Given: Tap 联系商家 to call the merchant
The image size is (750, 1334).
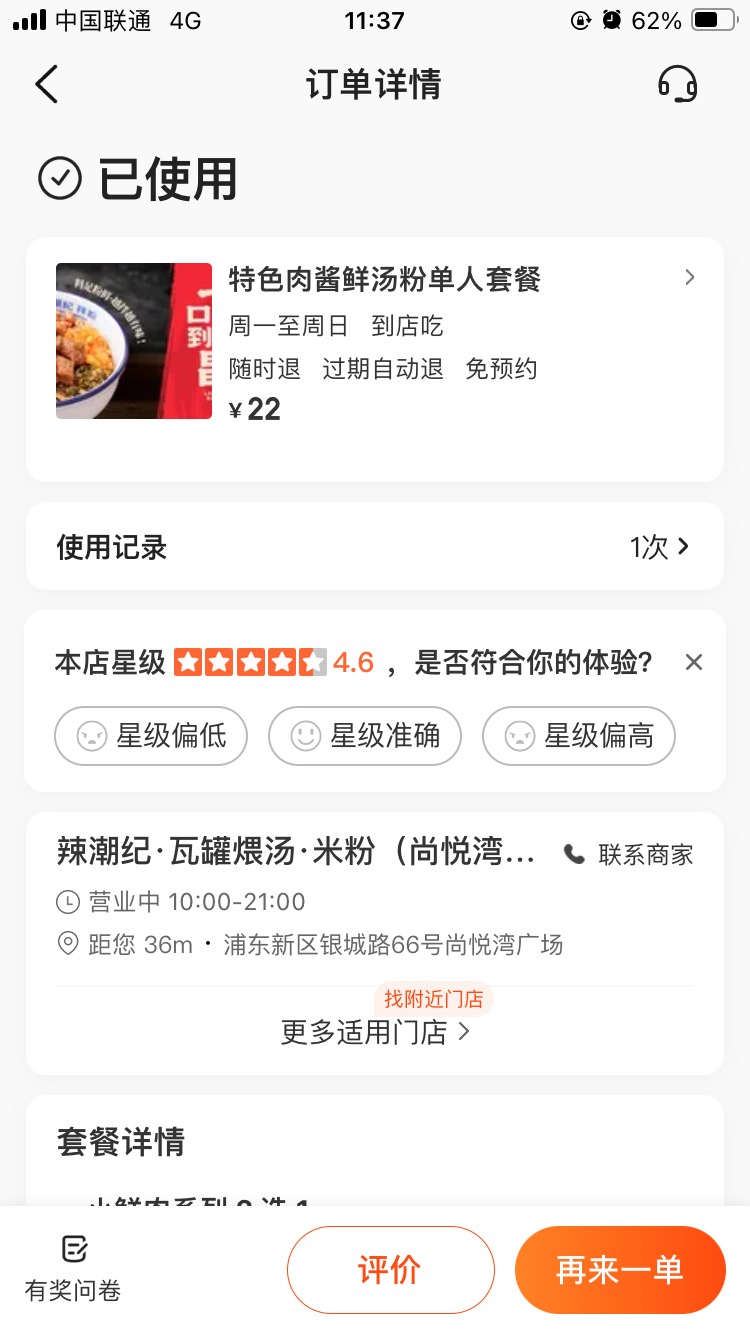Looking at the screenshot, I should 629,854.
